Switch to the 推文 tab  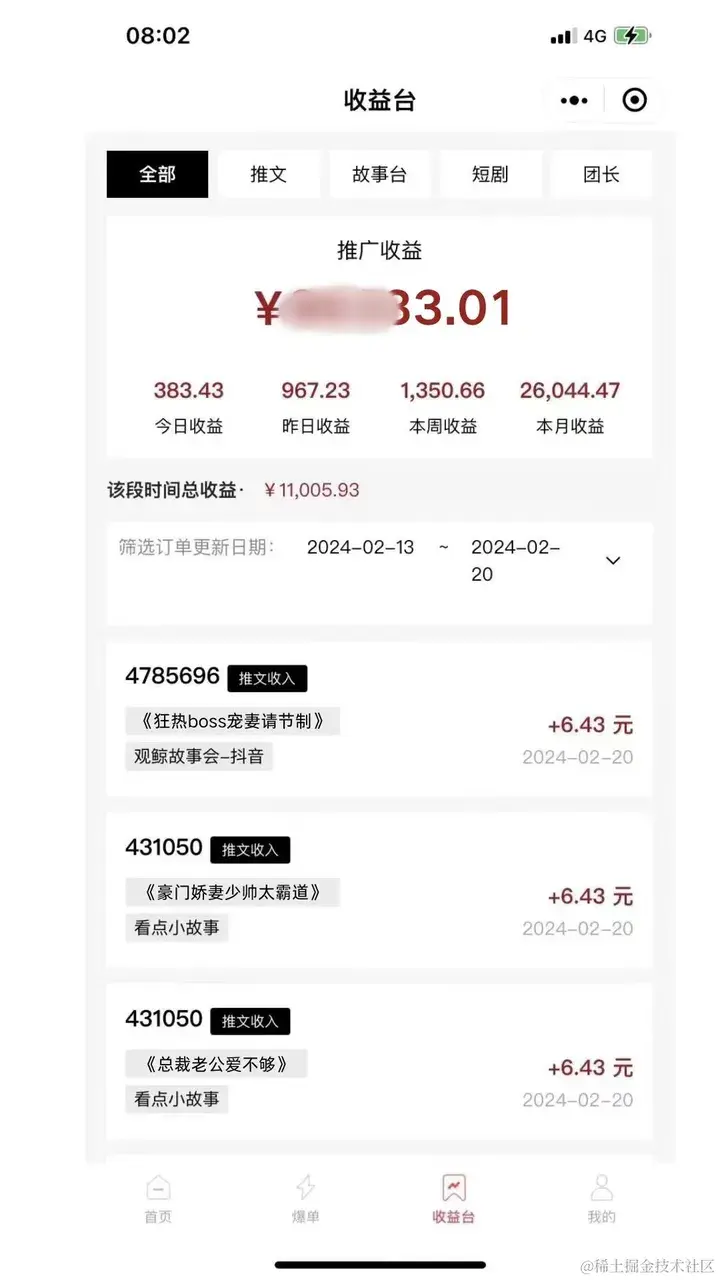point(268,174)
